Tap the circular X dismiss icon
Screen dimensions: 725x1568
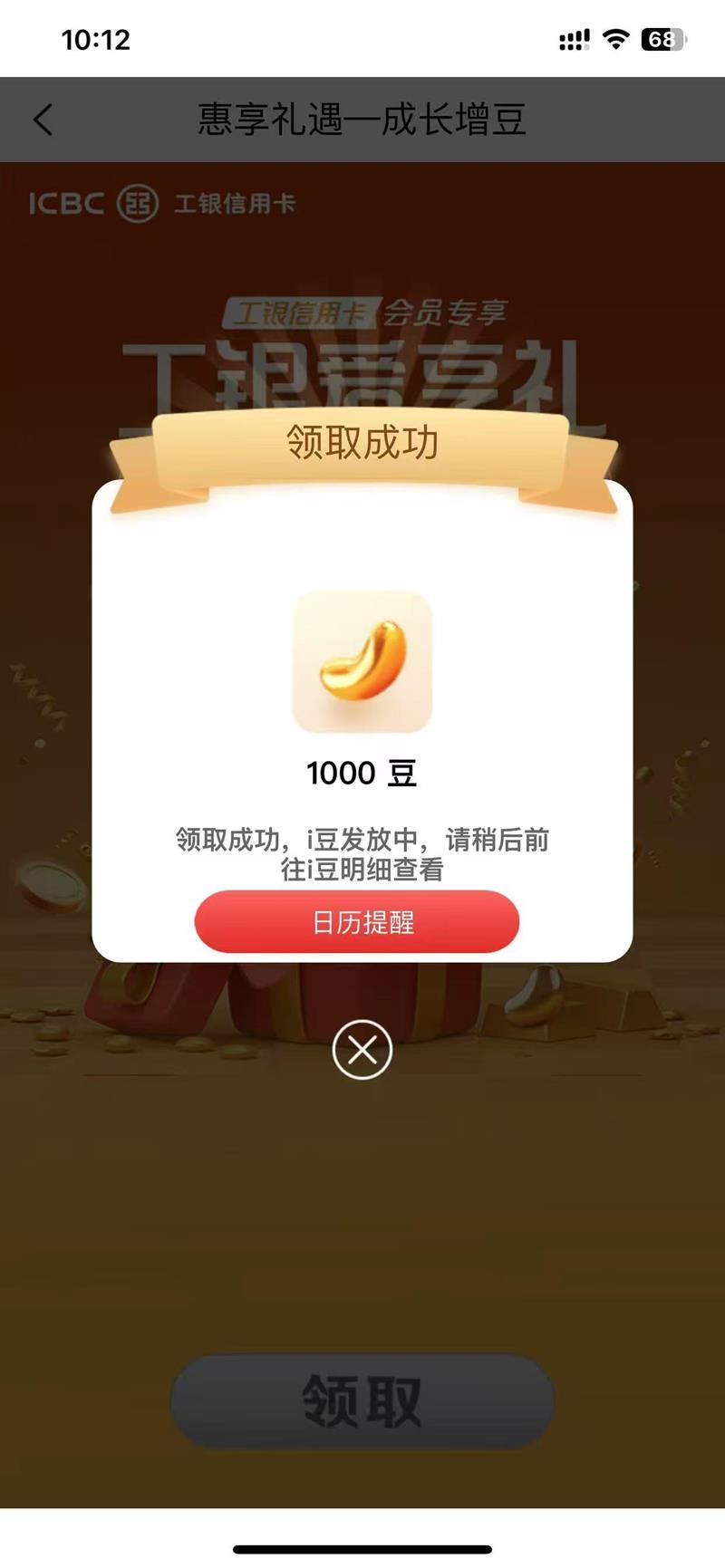click(x=362, y=1050)
